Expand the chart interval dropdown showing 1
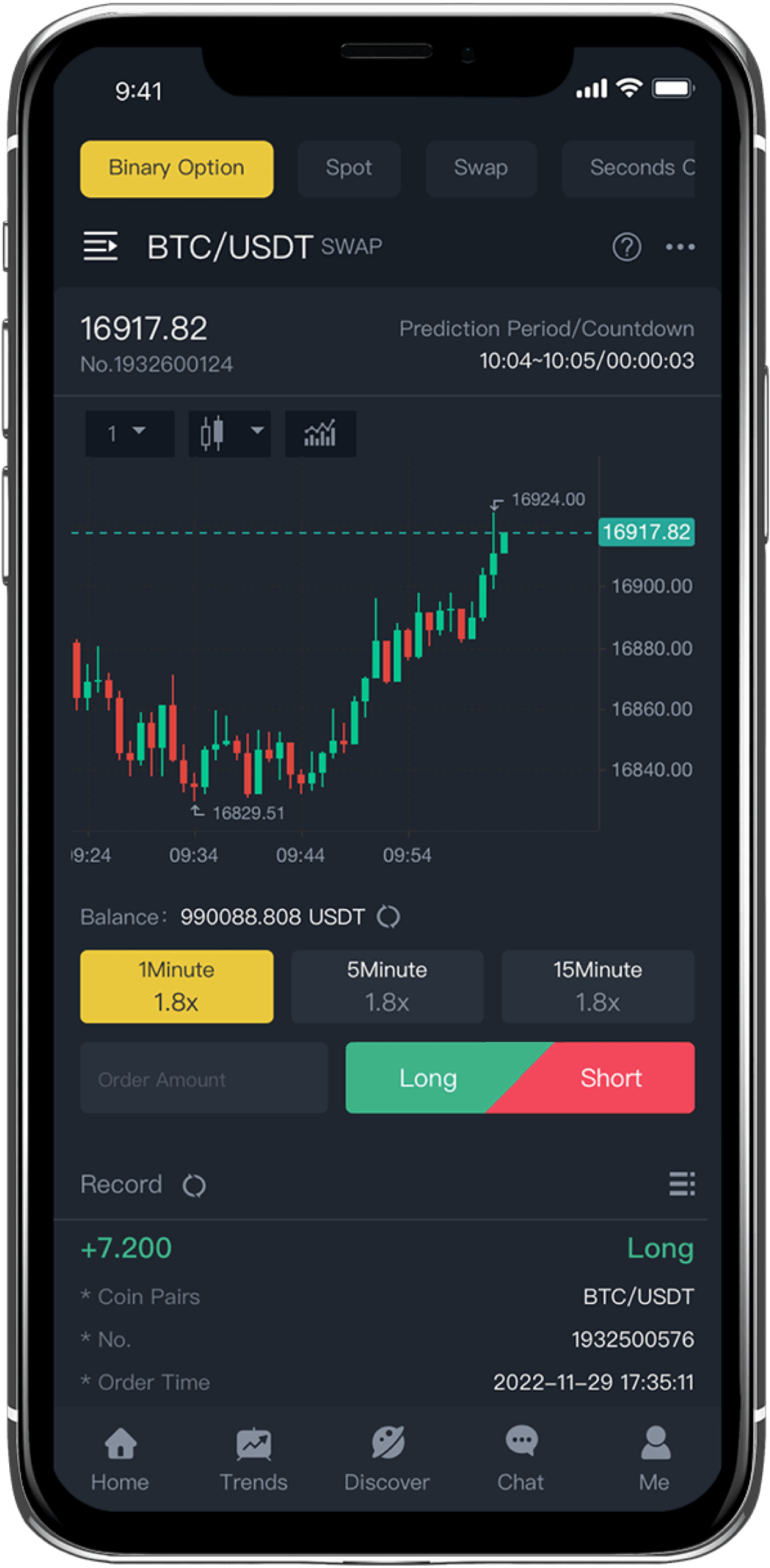Screen dimensions: 770x1568 pos(129,433)
